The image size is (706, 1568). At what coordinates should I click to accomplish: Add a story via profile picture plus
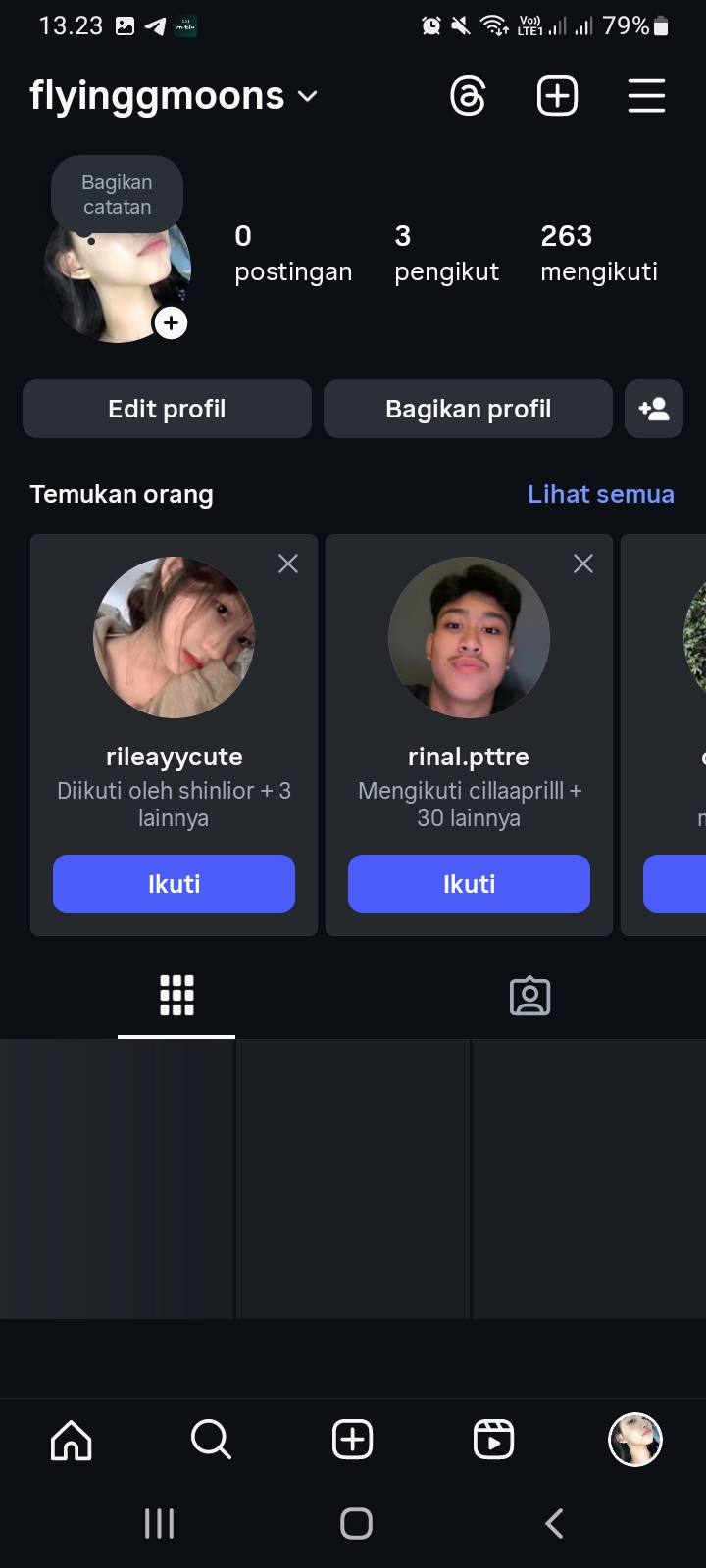click(171, 323)
